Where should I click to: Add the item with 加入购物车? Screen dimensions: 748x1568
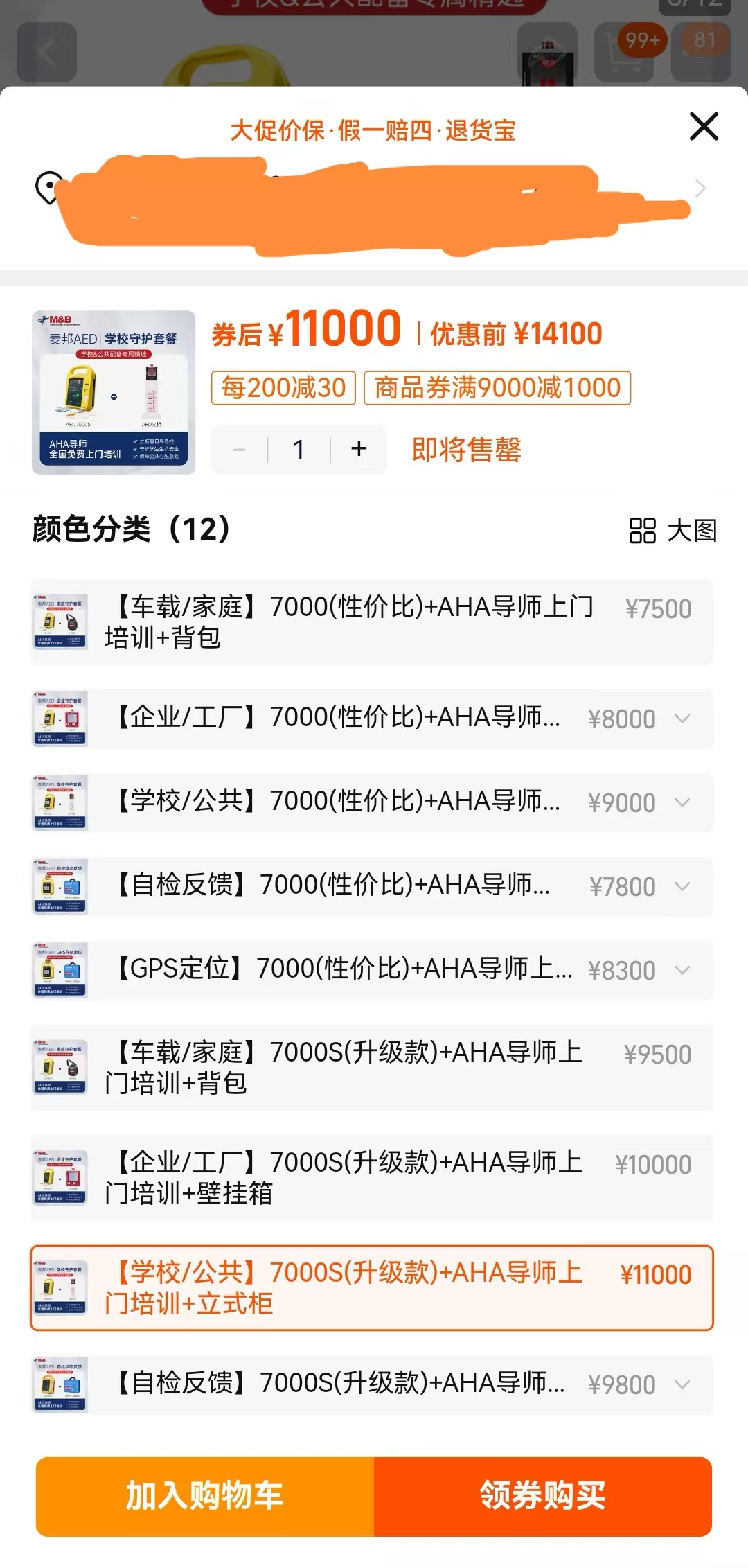[205, 1497]
